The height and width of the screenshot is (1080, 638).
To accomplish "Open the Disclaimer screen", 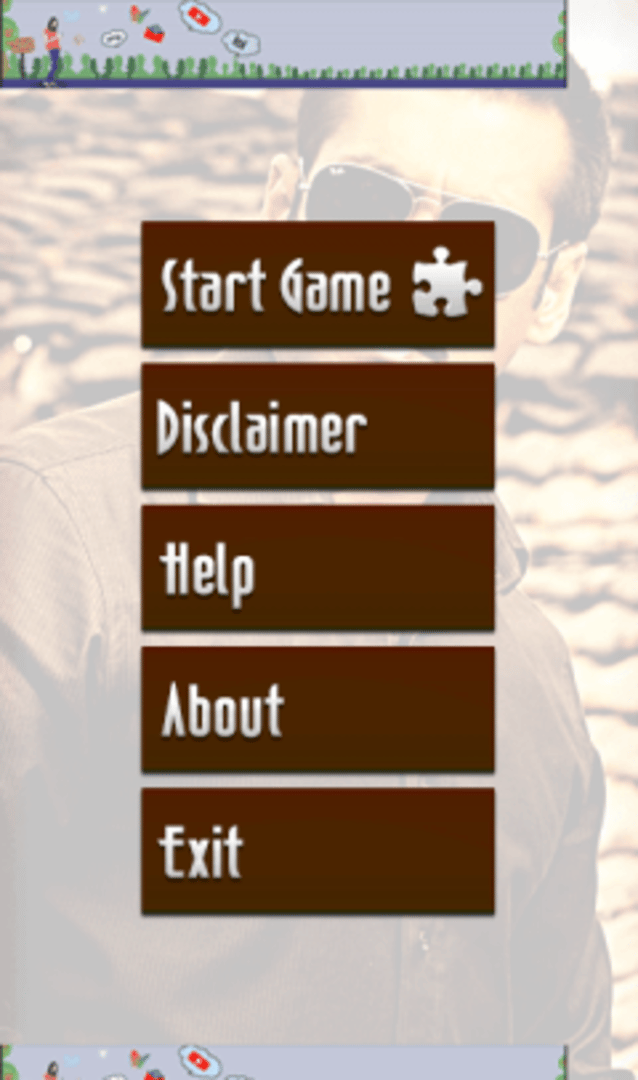I will 317,427.
